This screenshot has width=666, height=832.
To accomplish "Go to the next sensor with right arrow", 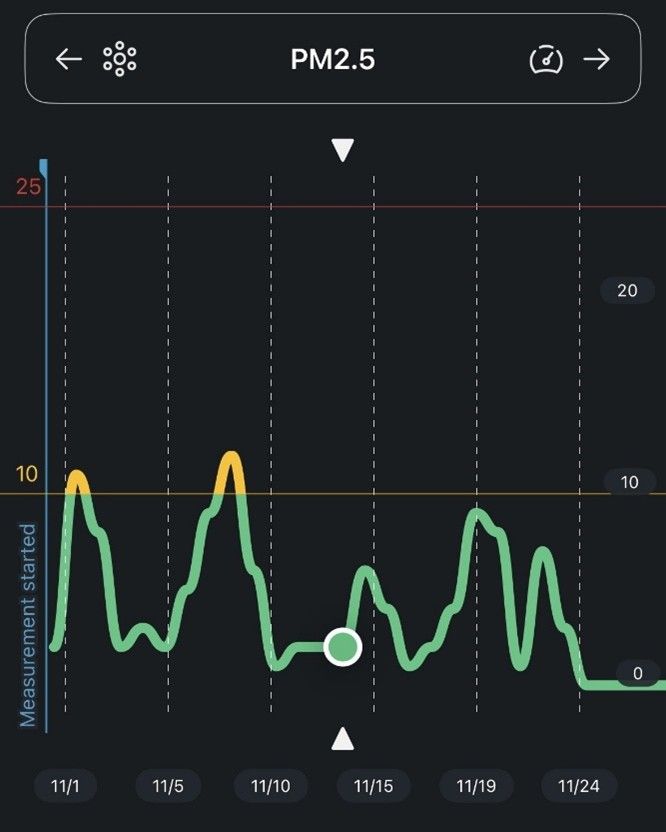I will [597, 59].
